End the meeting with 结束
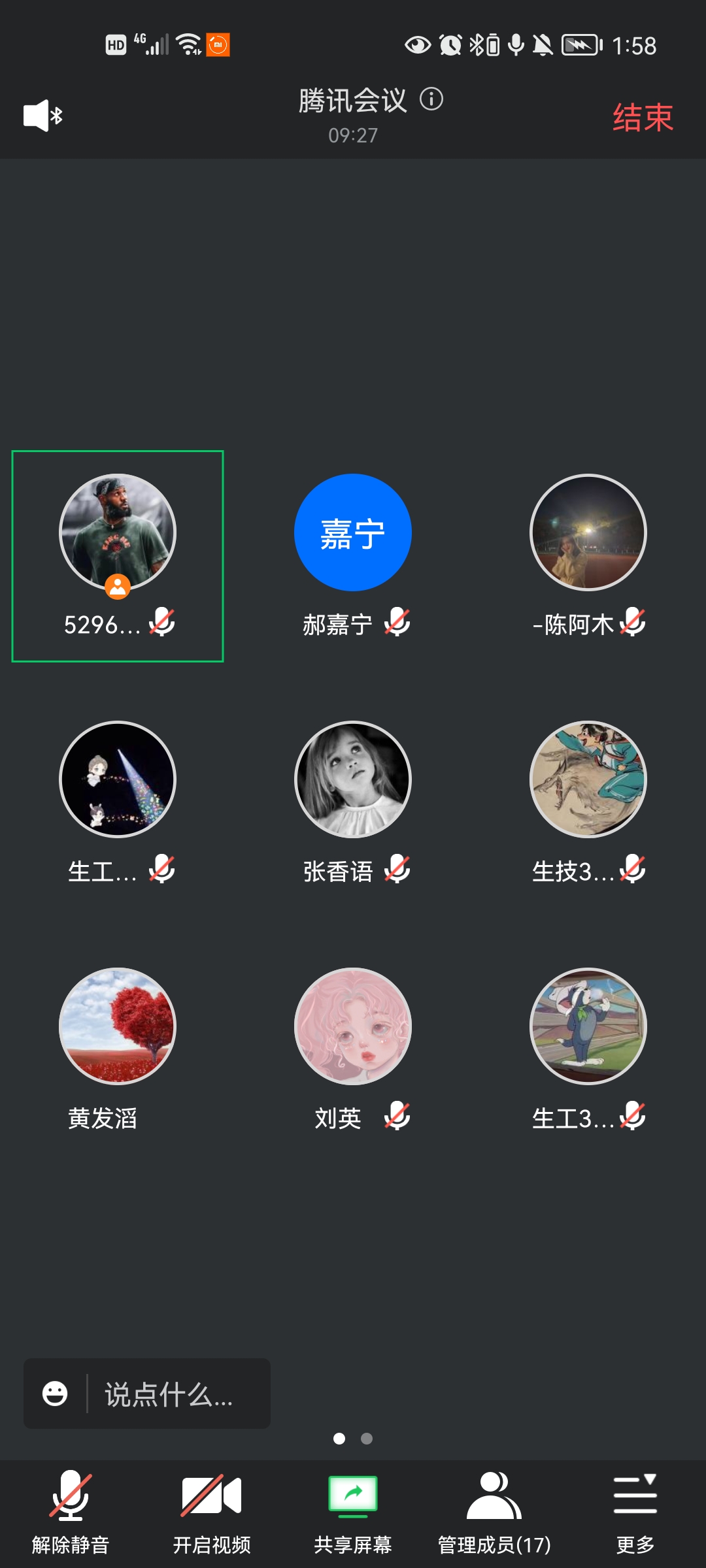The width and height of the screenshot is (706, 1568). 643,118
